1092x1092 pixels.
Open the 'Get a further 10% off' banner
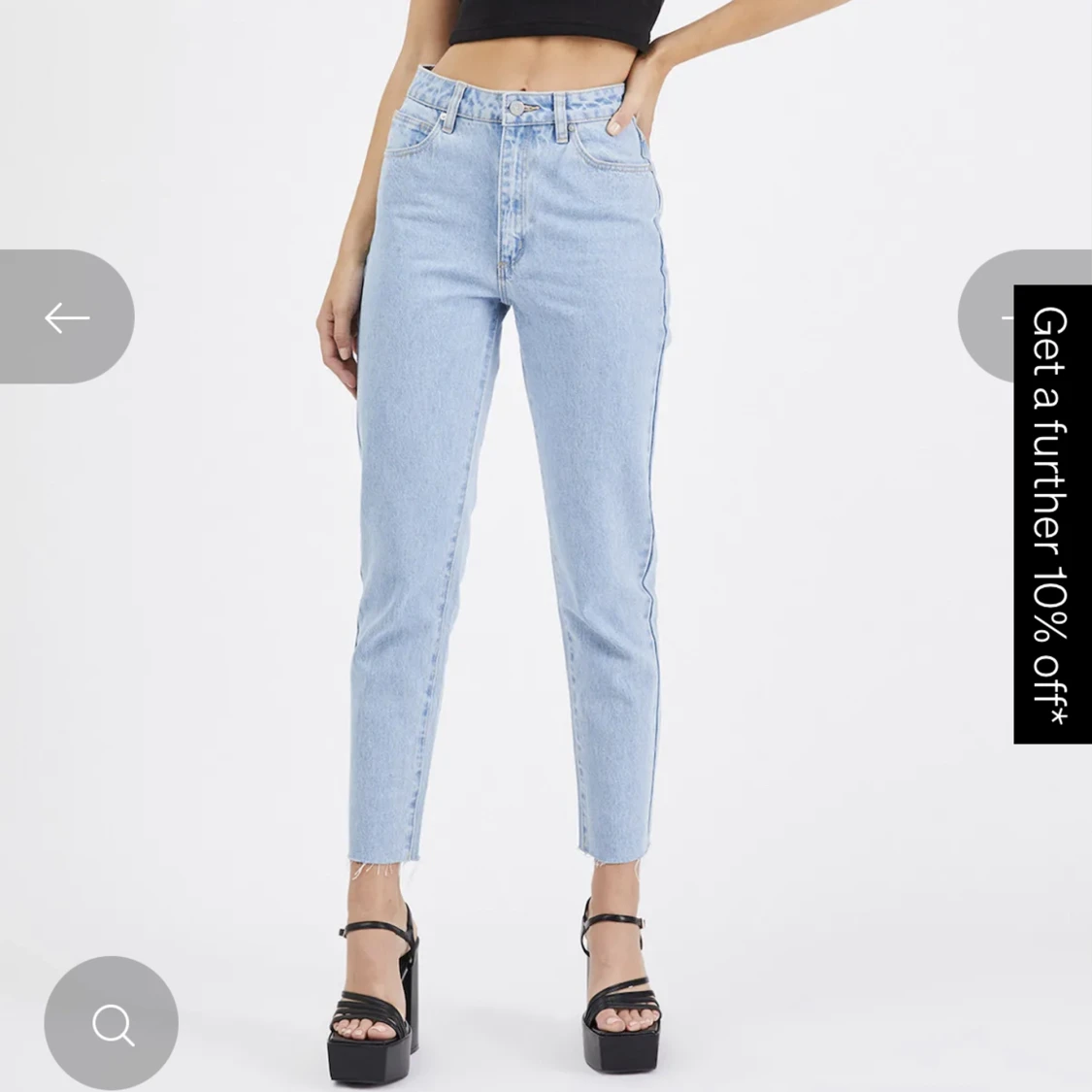coord(1052,514)
